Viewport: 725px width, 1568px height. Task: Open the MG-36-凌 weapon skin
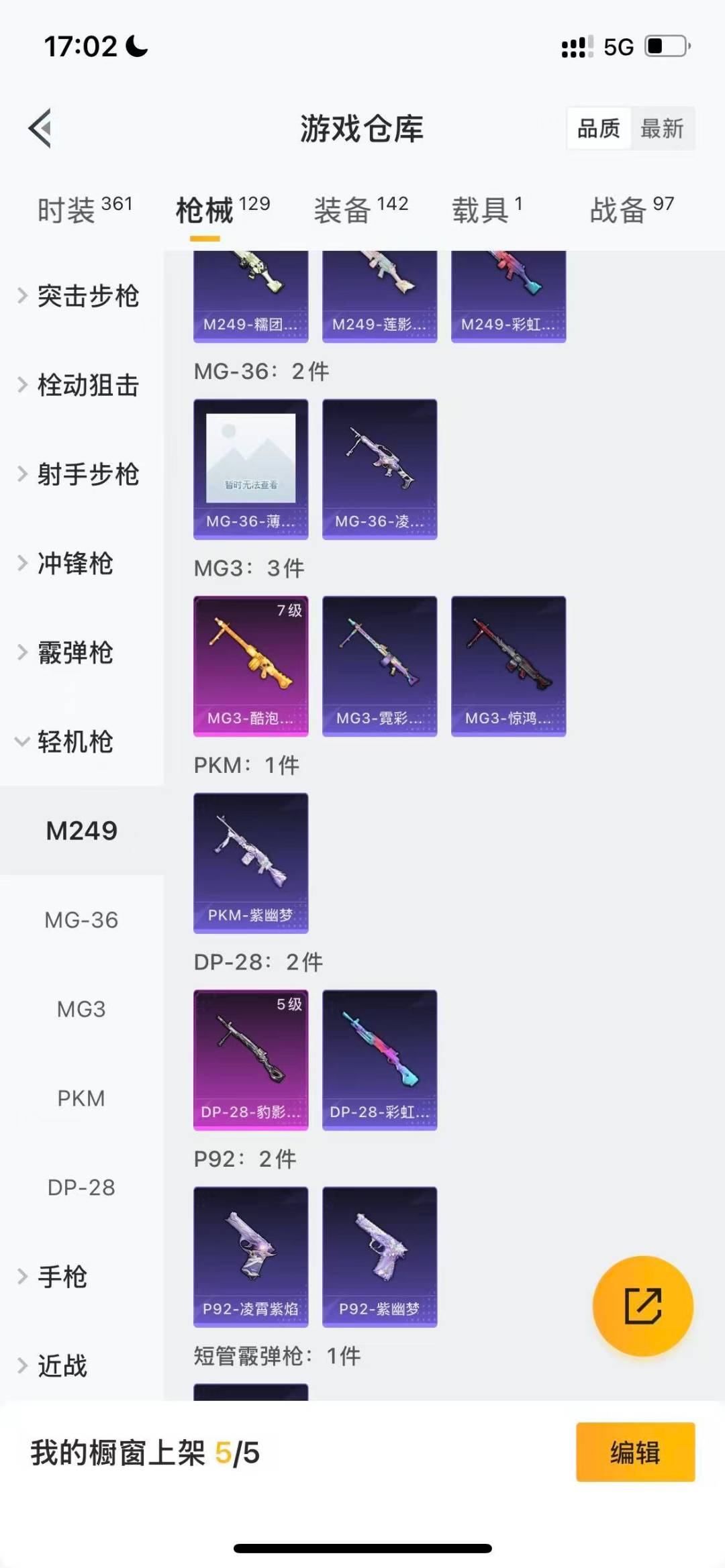[379, 468]
